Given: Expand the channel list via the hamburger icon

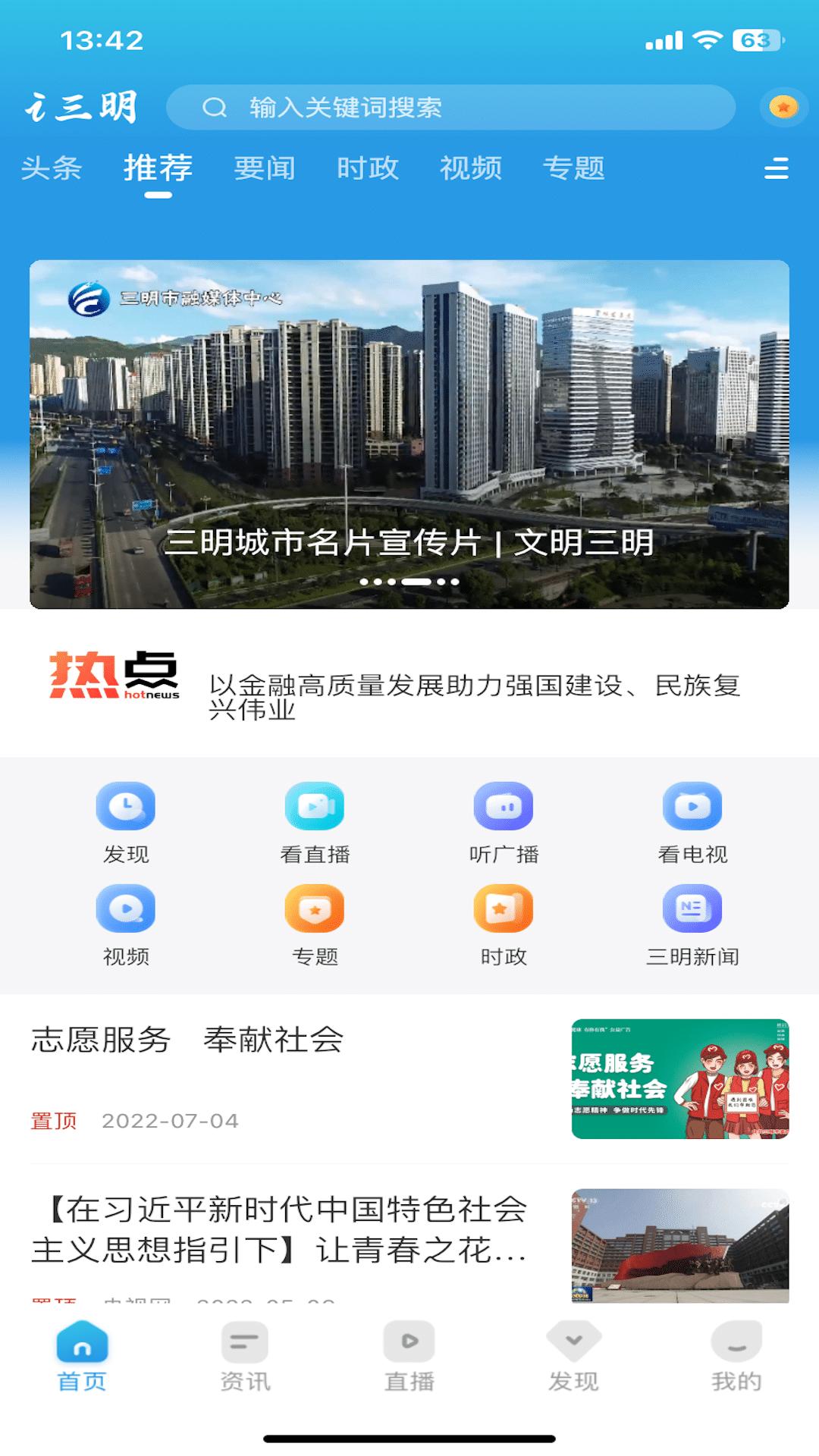Looking at the screenshot, I should [x=775, y=169].
